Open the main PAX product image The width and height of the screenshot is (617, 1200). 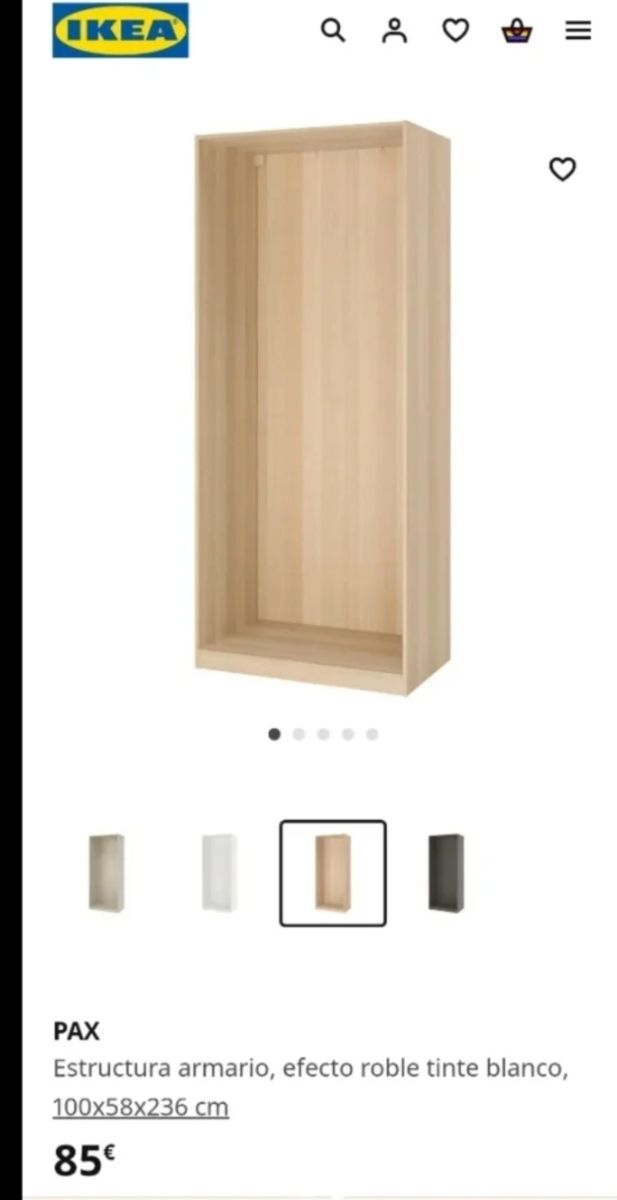(322, 408)
